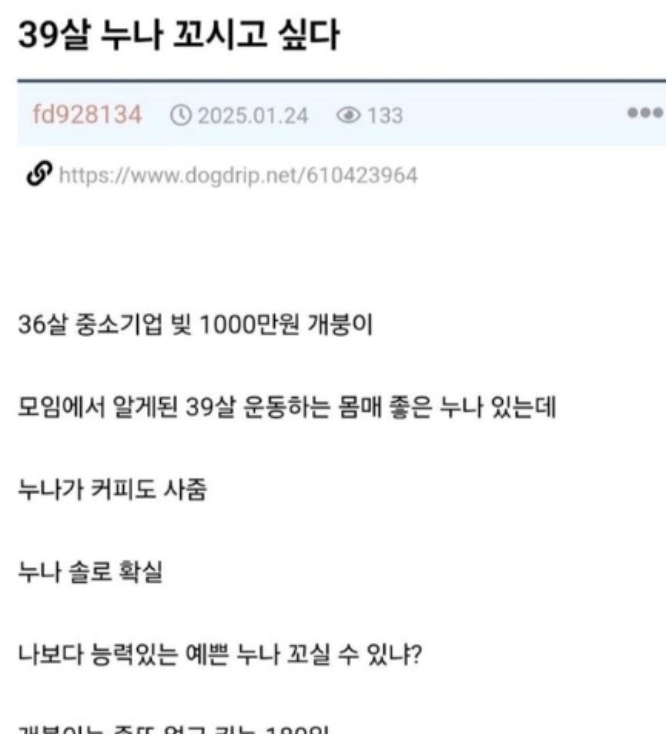Open the dogdrip.net post URL link
This screenshot has height=734, width=666.
coord(238,176)
